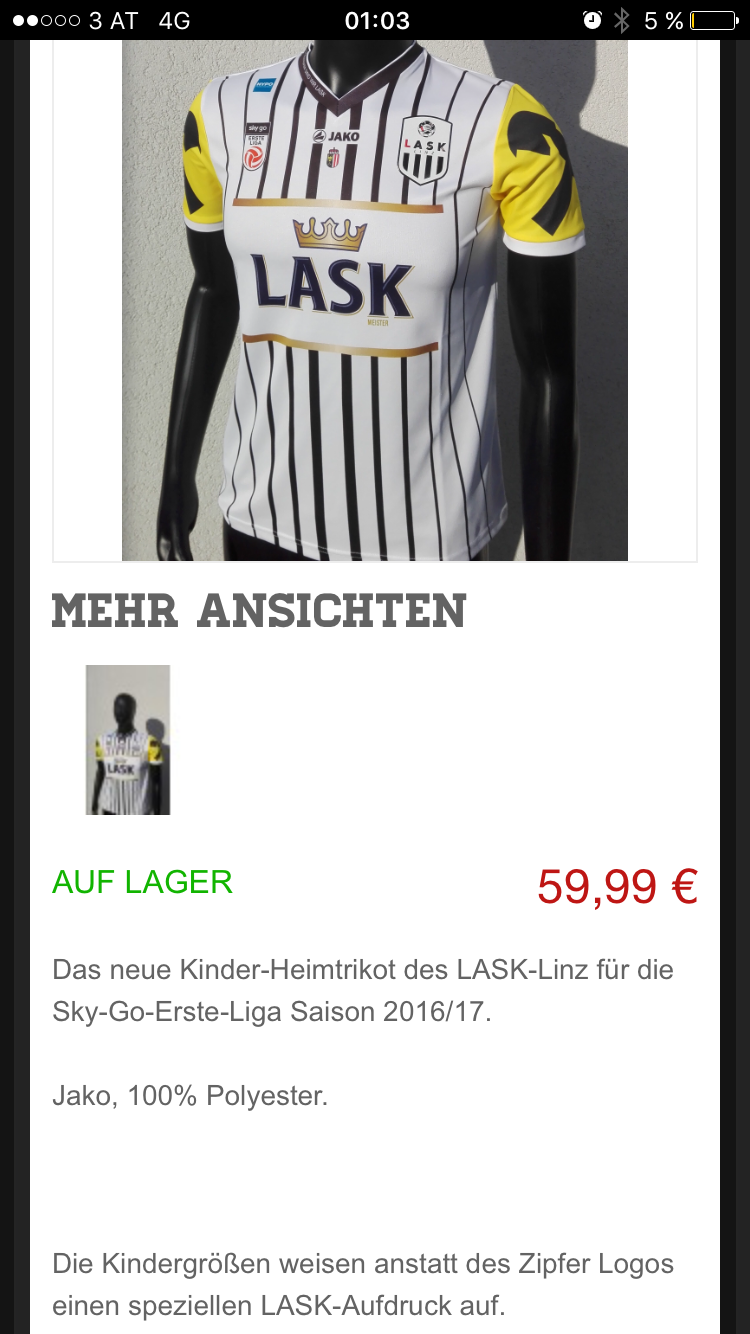Open the large LASK jersey product image
This screenshot has width=750, height=1334.
375,301
